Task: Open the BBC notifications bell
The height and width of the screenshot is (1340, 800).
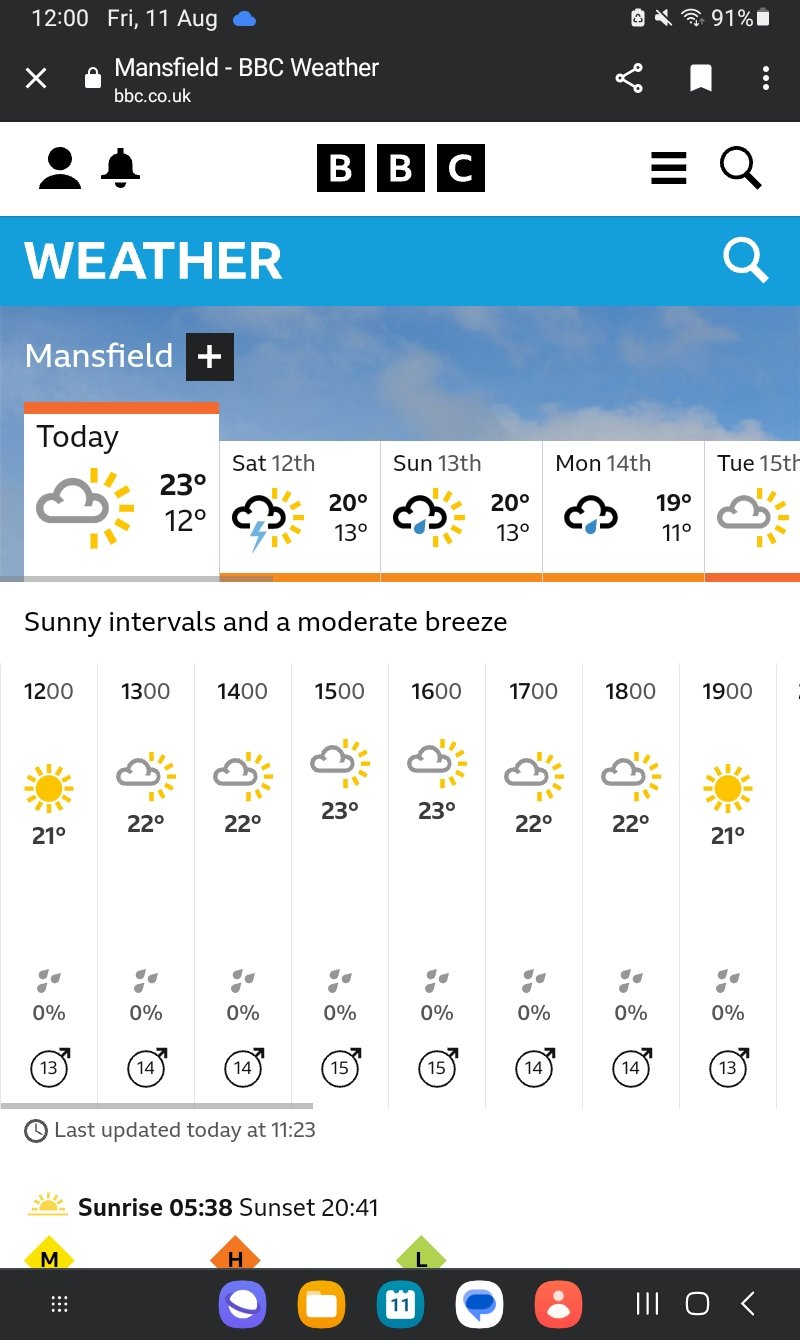Action: pos(121,168)
